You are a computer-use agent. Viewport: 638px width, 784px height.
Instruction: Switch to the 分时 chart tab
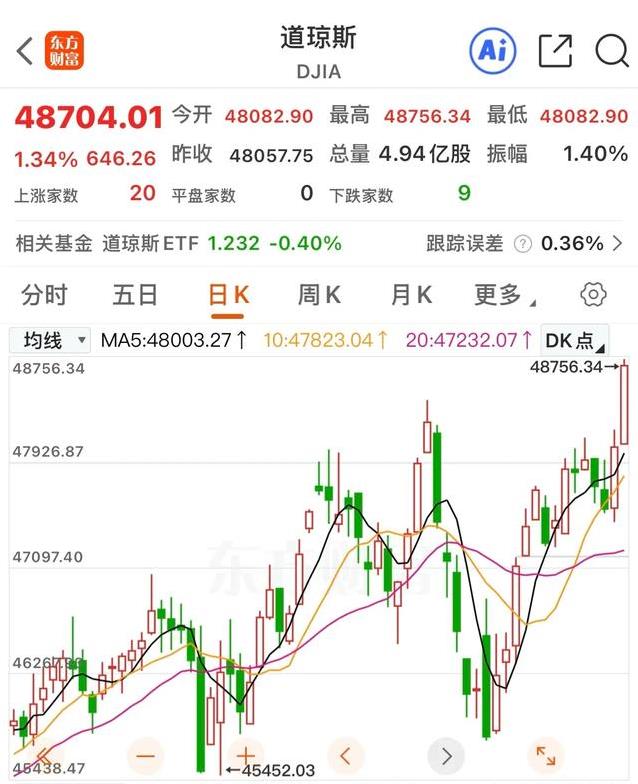pos(44,295)
